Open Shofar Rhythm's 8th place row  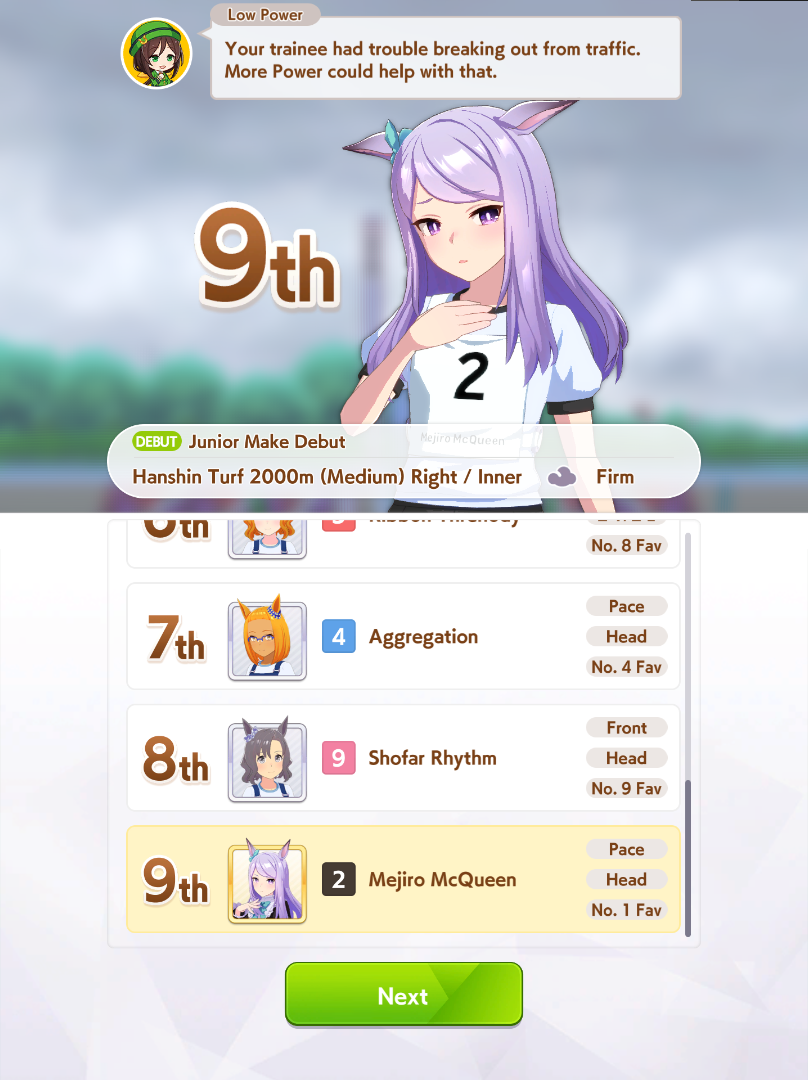tap(404, 758)
